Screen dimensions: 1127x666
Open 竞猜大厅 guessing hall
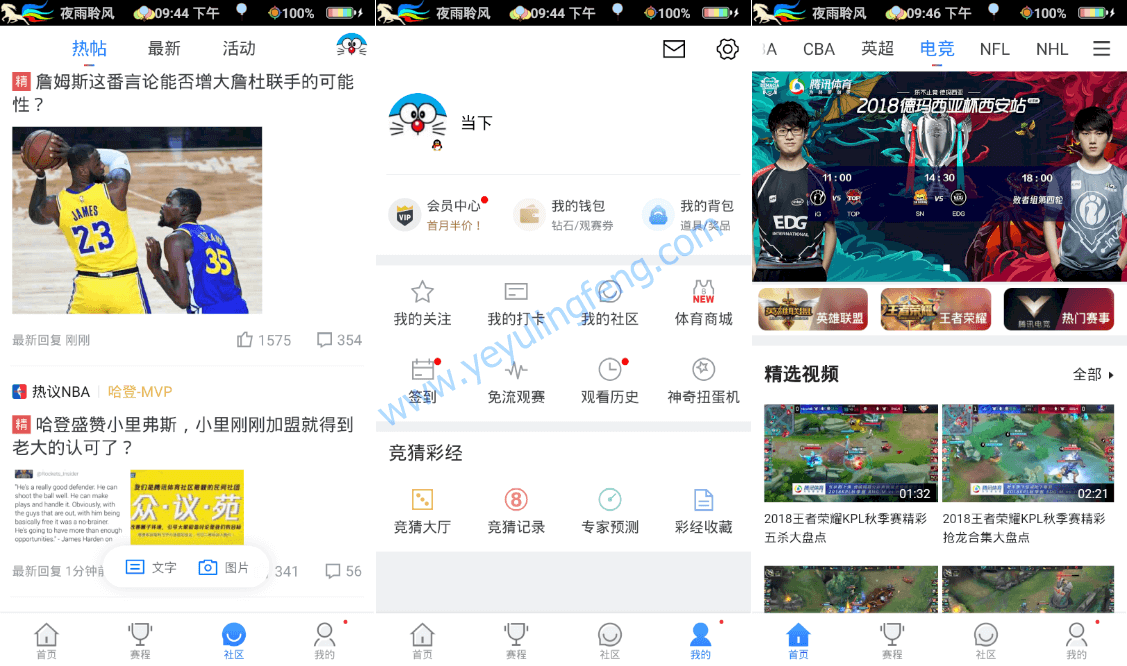422,511
